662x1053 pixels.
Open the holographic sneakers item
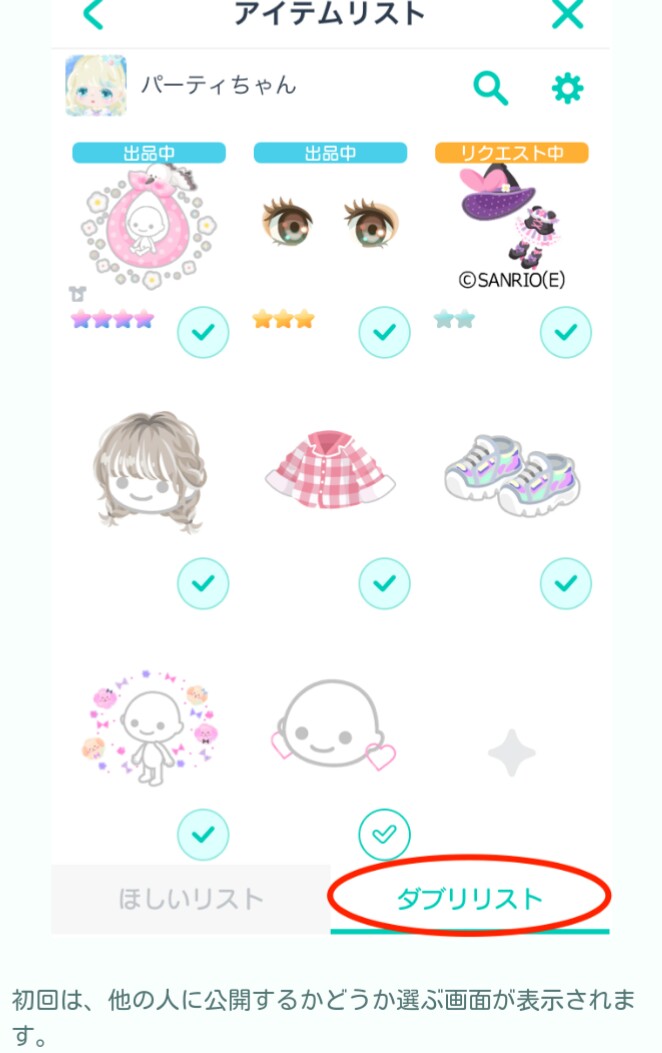512,475
